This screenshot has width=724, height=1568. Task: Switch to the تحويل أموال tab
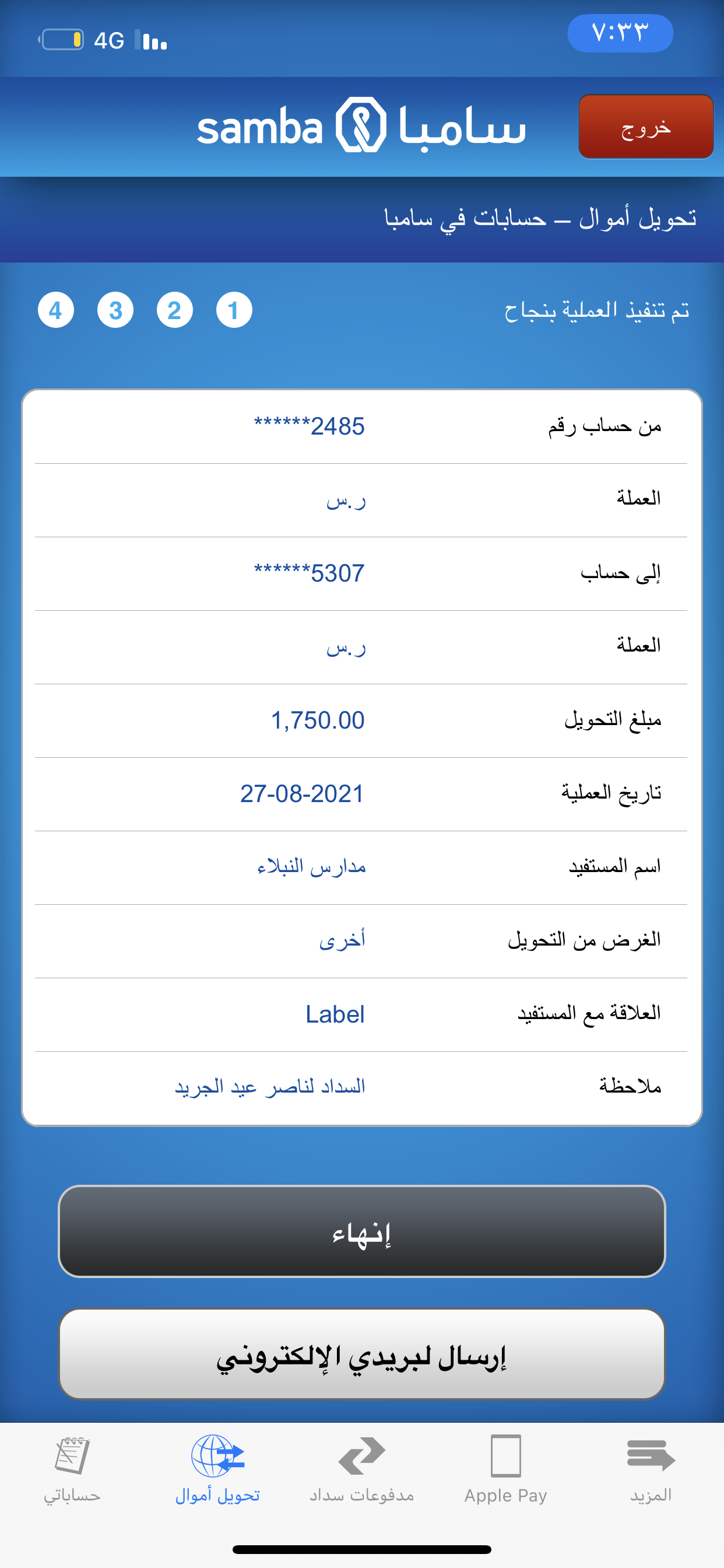pos(217,1469)
